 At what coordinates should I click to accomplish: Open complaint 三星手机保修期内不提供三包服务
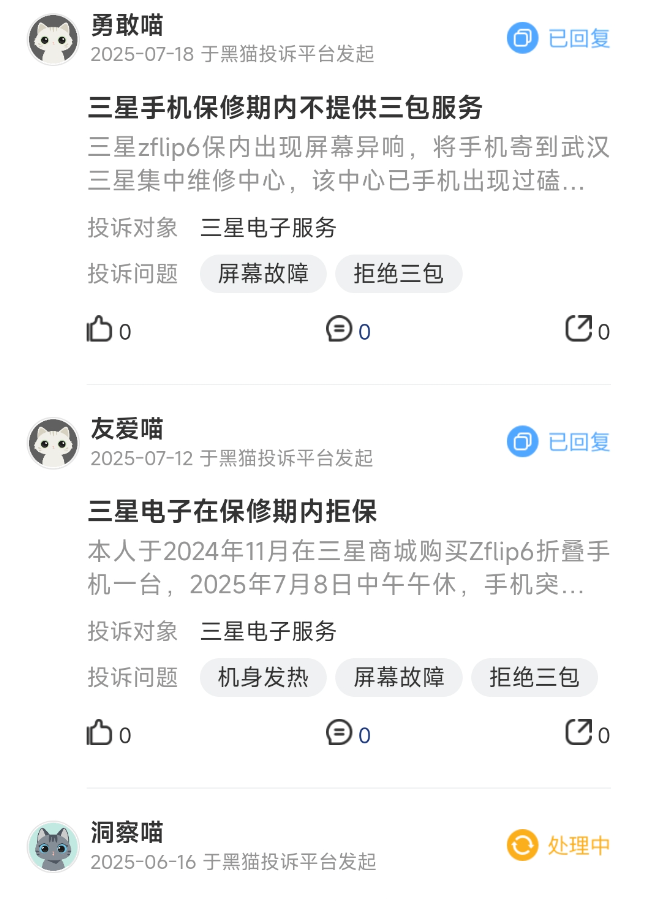286,108
